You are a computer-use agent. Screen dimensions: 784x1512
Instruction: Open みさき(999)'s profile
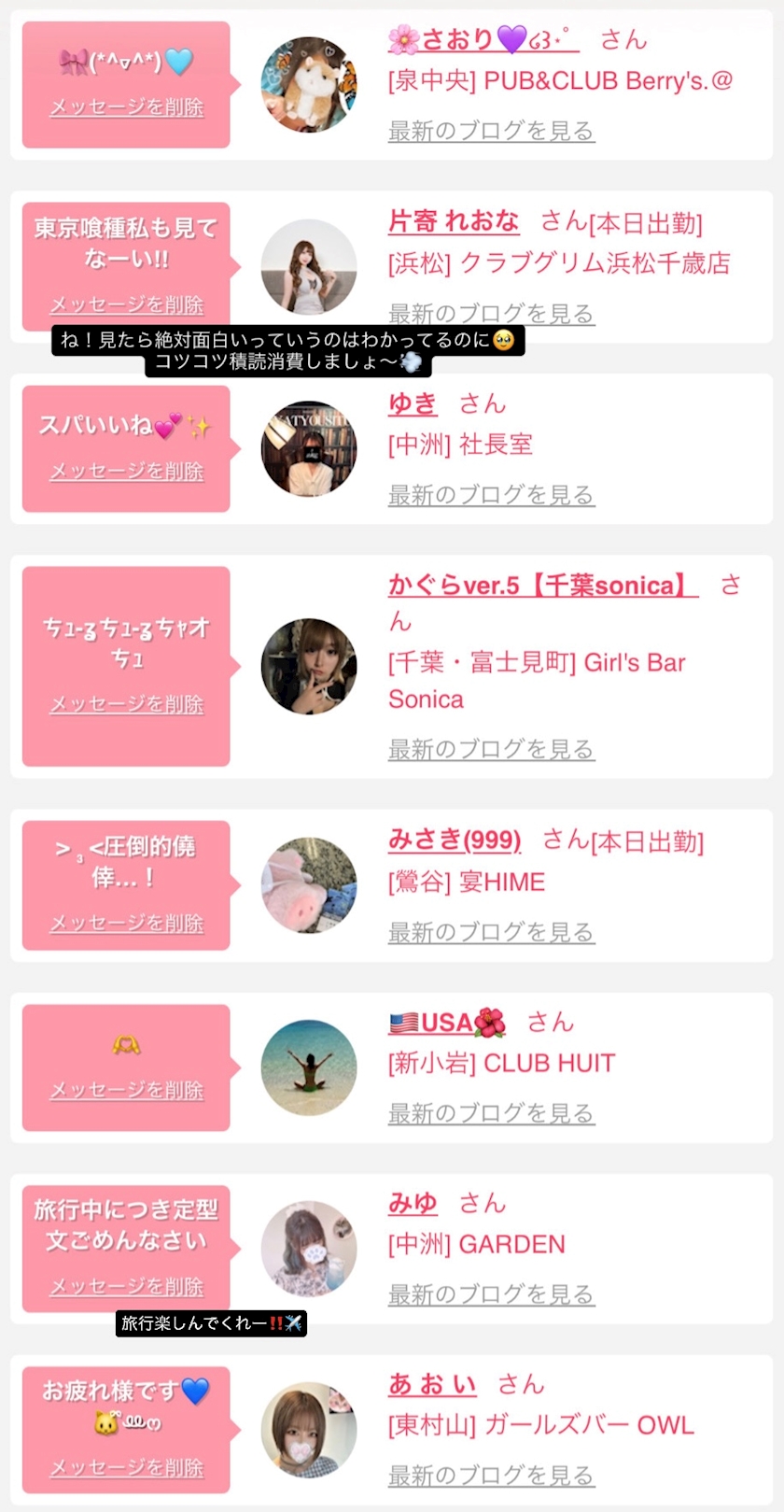(x=455, y=841)
